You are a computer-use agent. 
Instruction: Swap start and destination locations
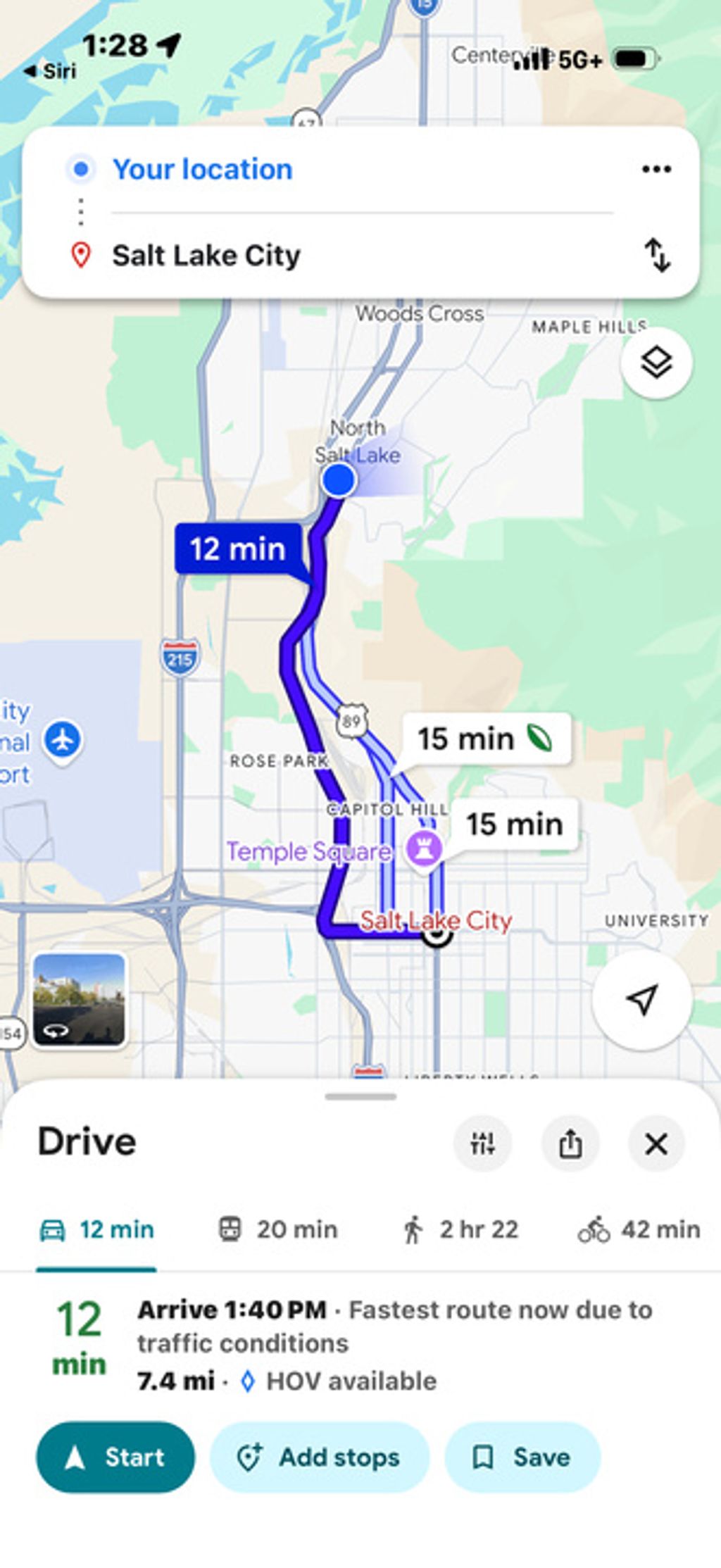(x=657, y=255)
